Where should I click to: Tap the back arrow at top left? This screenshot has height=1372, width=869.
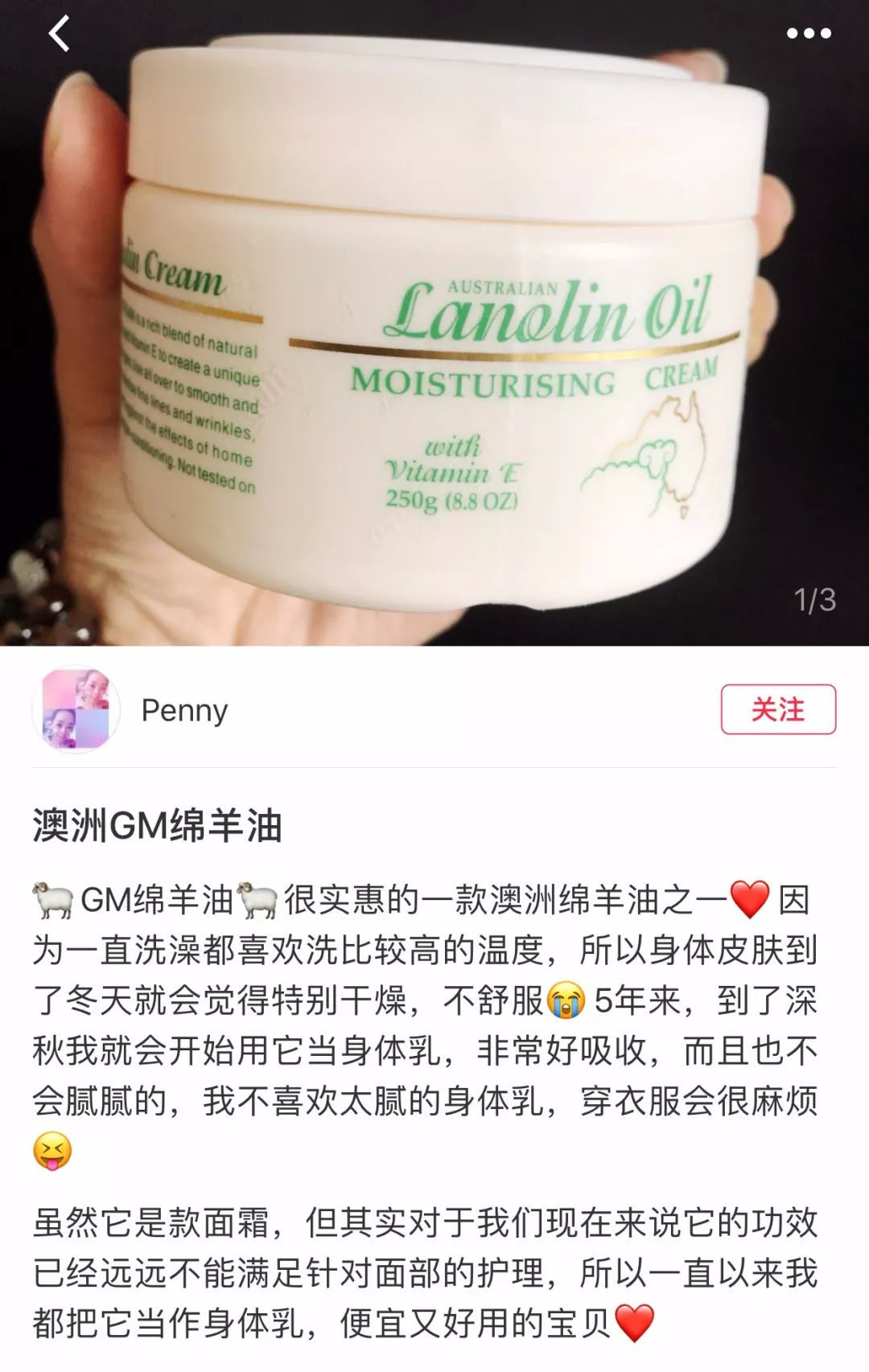point(60,34)
